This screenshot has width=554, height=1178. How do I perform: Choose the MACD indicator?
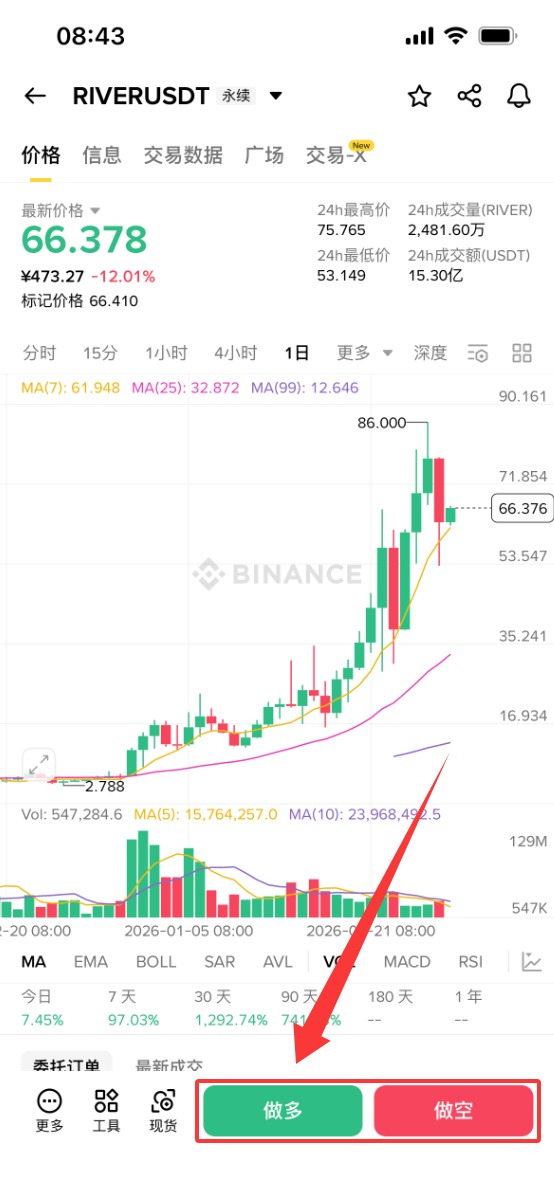(x=407, y=962)
